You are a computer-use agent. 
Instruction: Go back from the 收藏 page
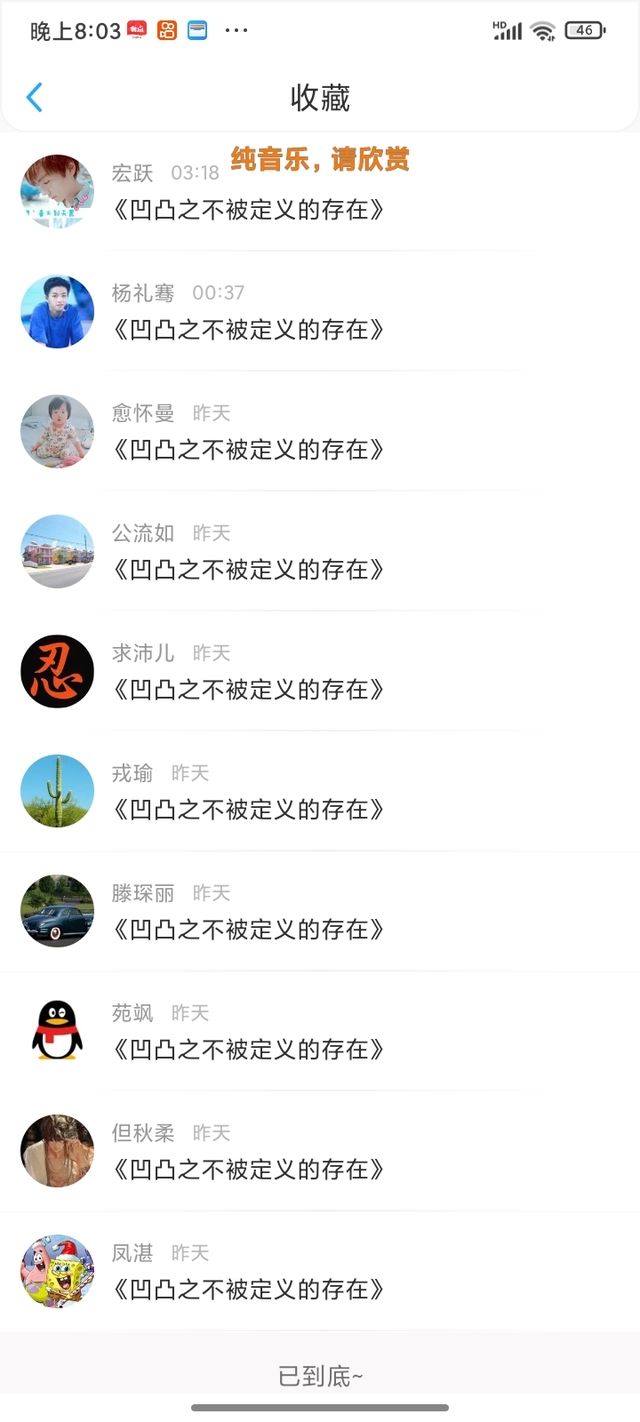35,98
